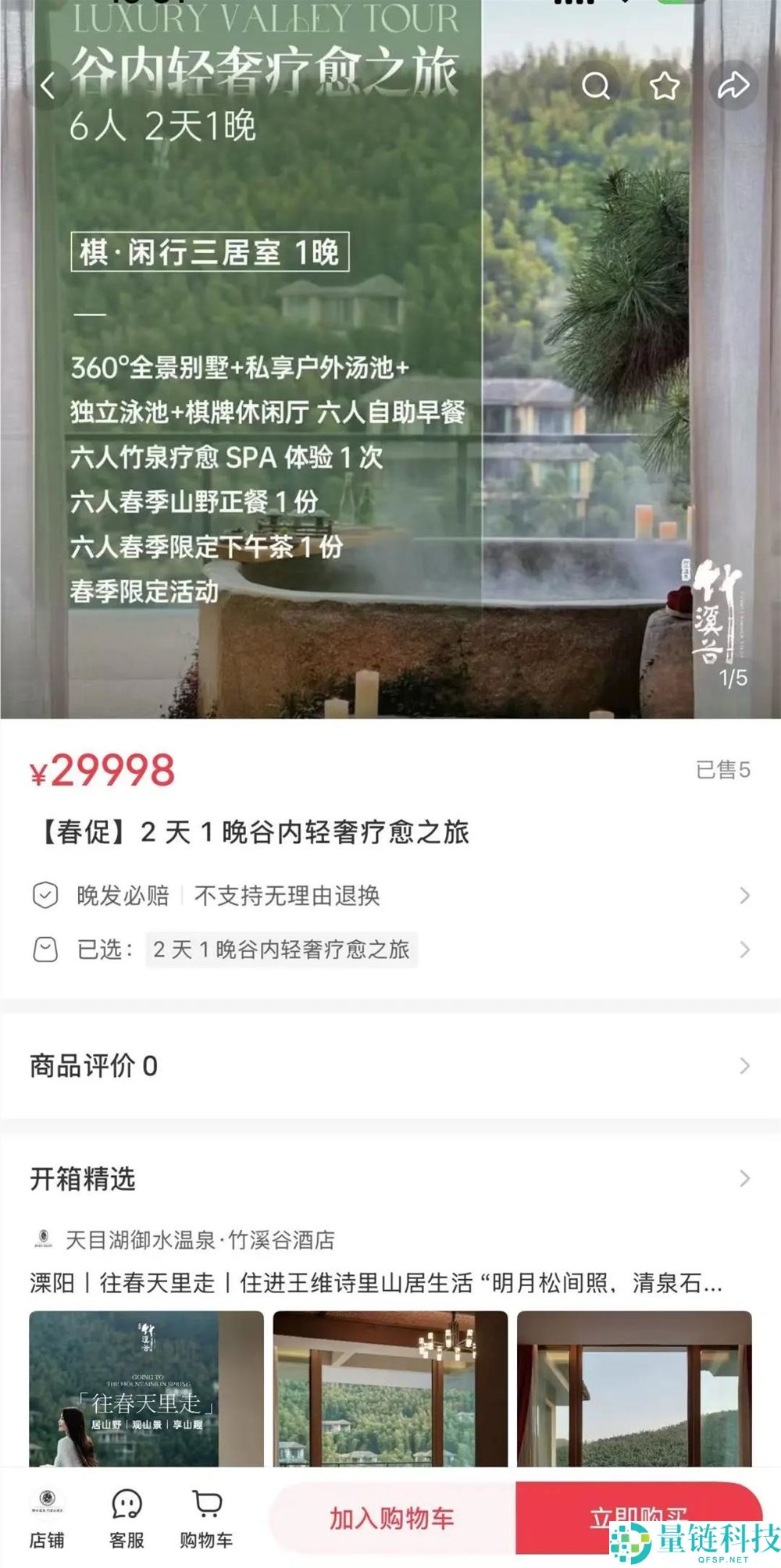The width and height of the screenshot is (781, 1568).
Task: Tap the star icon to favorite this product
Action: (665, 87)
